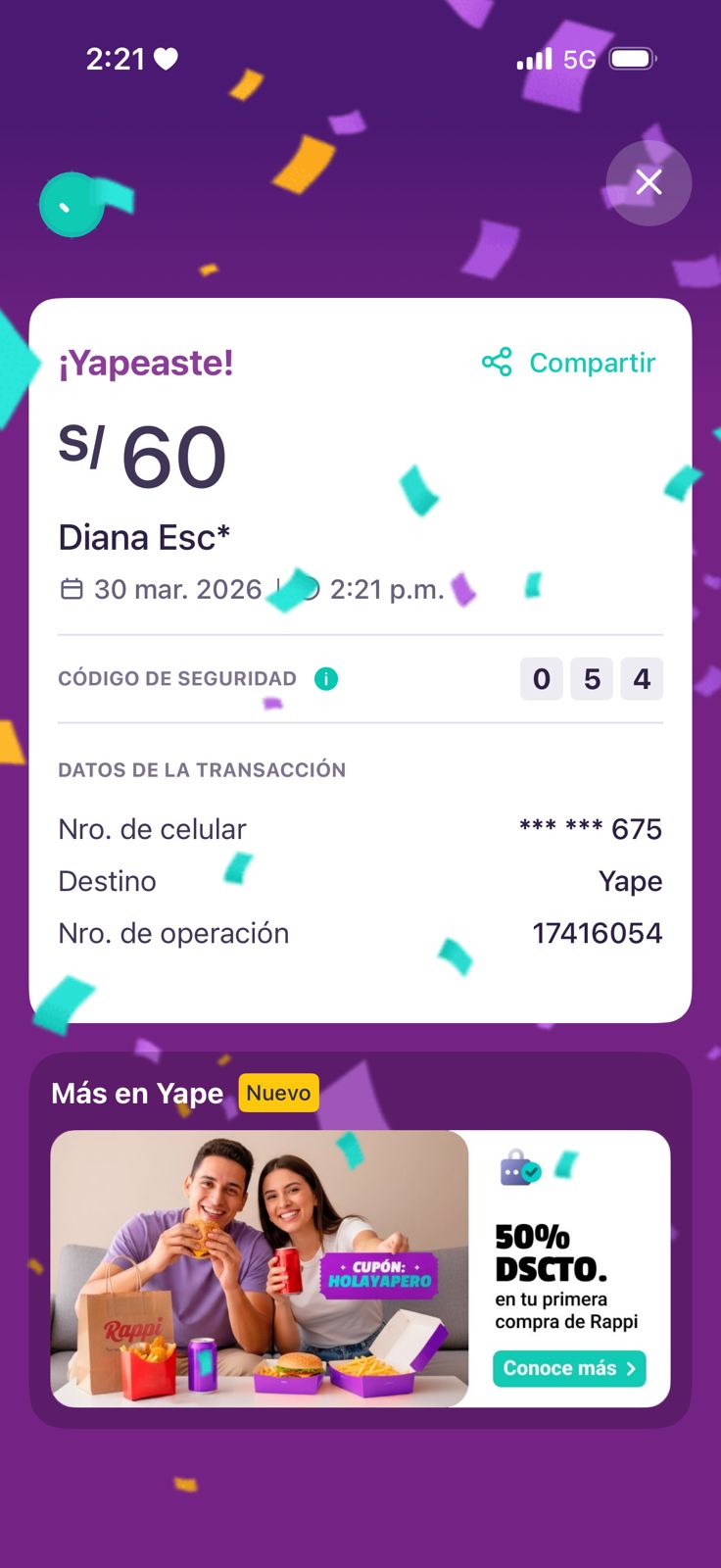Show info about the código de seguridad
The width and height of the screenshot is (721, 1568).
pyautogui.click(x=326, y=678)
